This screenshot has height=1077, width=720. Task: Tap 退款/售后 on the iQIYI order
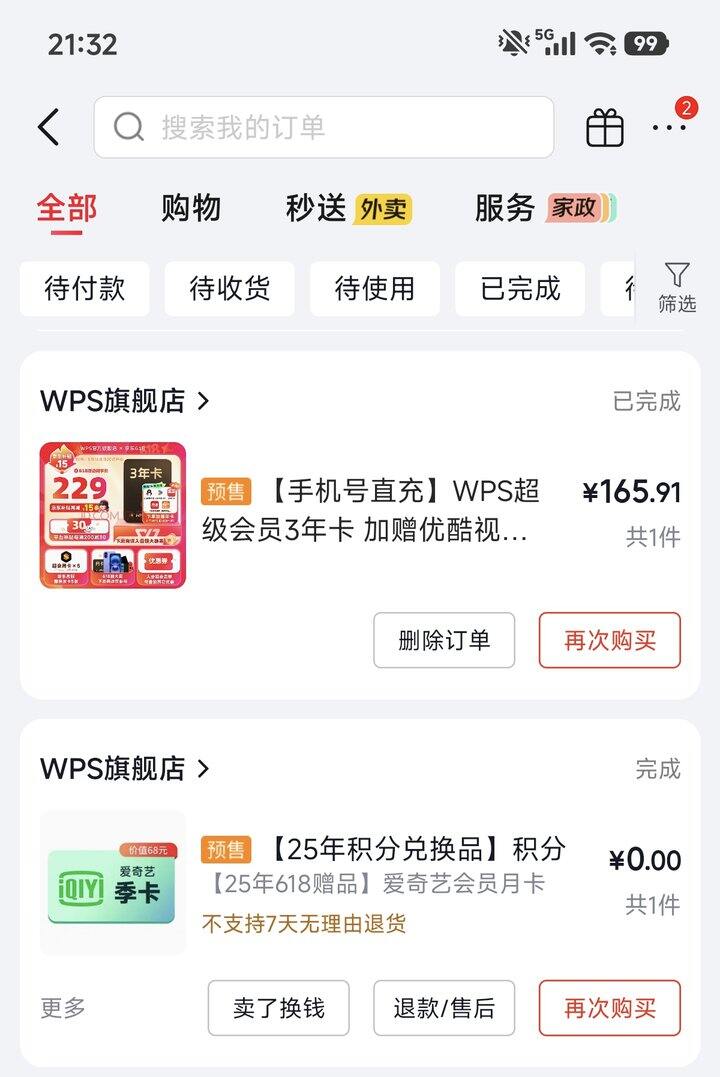tap(443, 1009)
